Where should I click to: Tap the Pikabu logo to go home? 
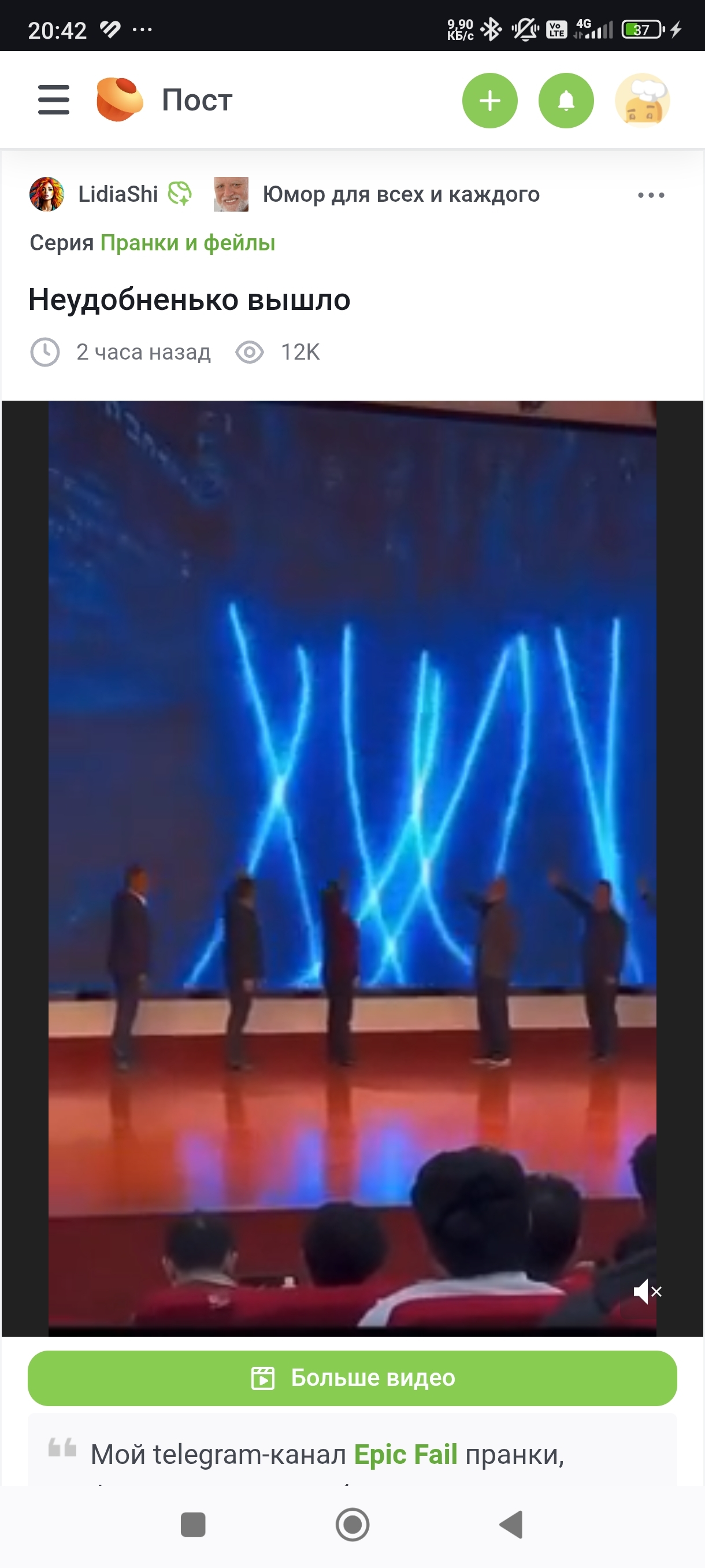(119, 100)
